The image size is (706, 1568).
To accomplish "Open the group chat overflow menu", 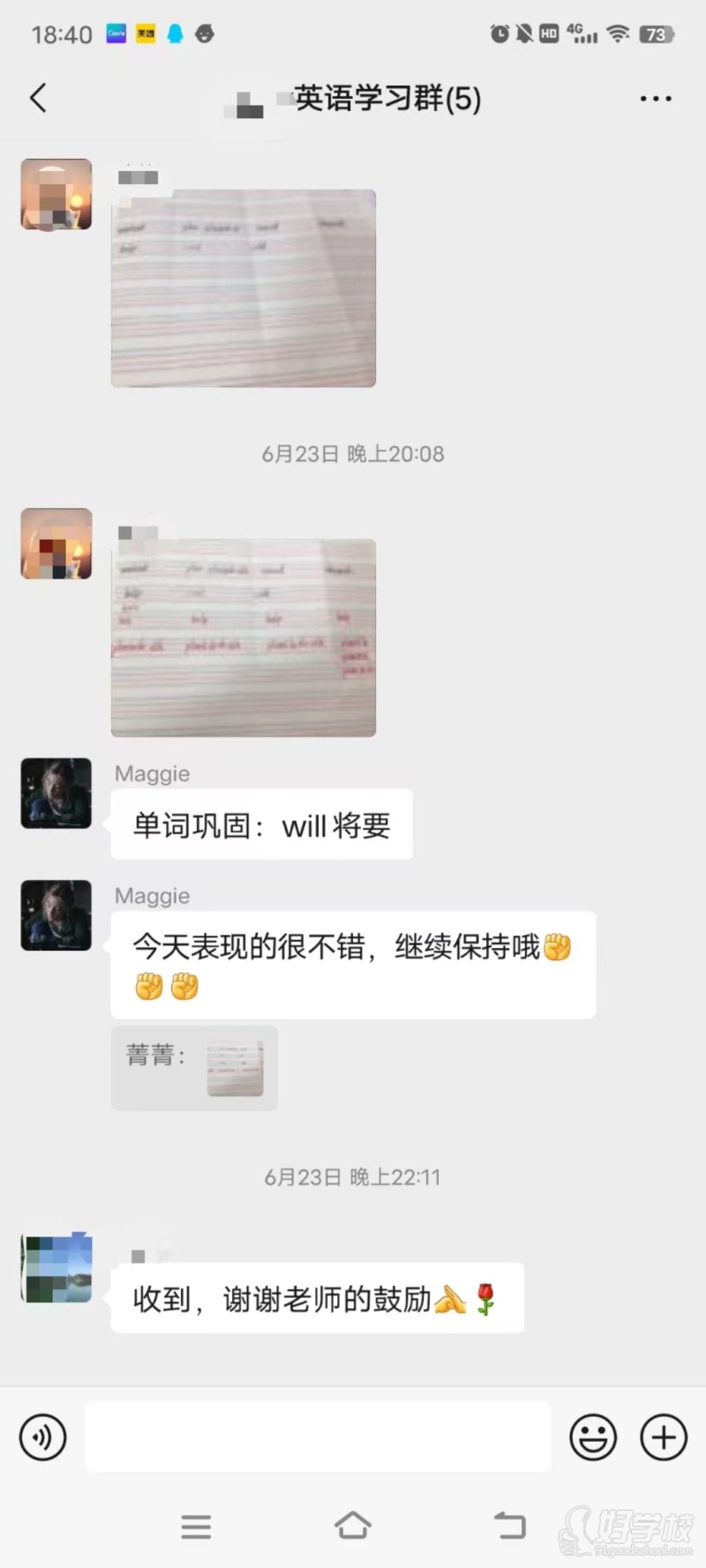I will tap(655, 99).
